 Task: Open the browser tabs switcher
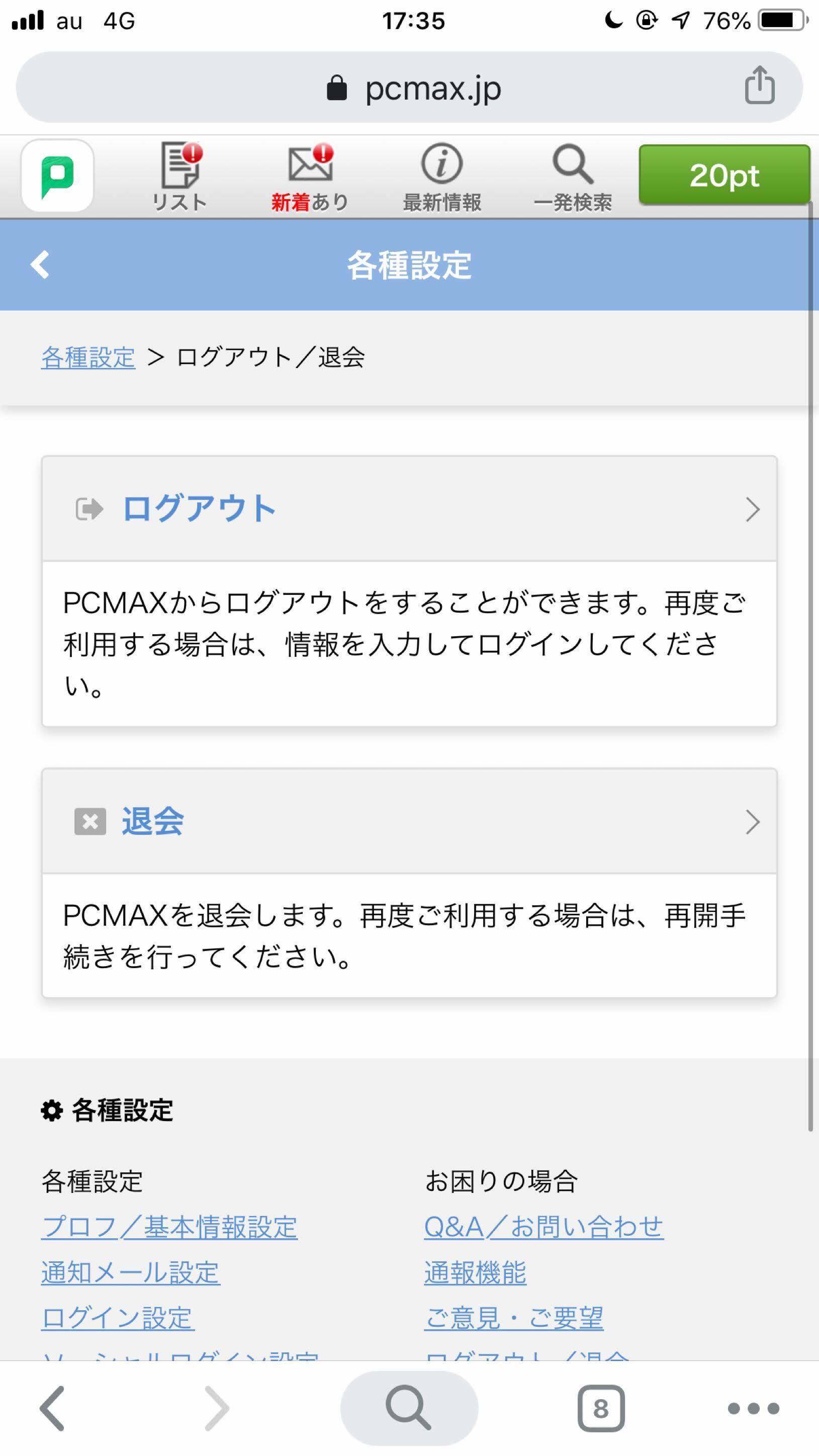coord(601,1408)
